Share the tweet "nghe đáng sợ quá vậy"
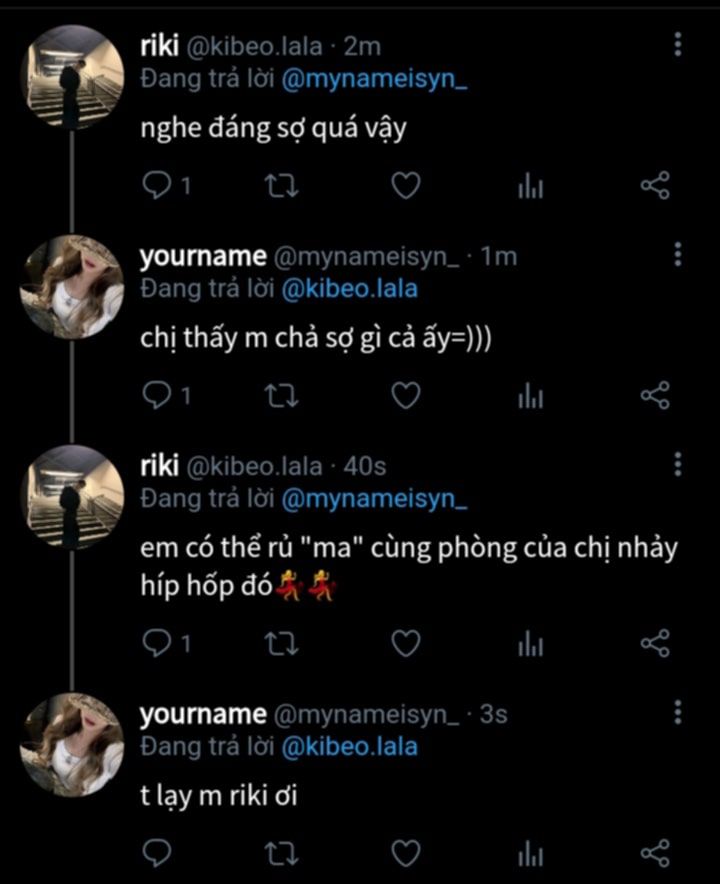Viewport: 720px width, 884px height. click(x=654, y=186)
